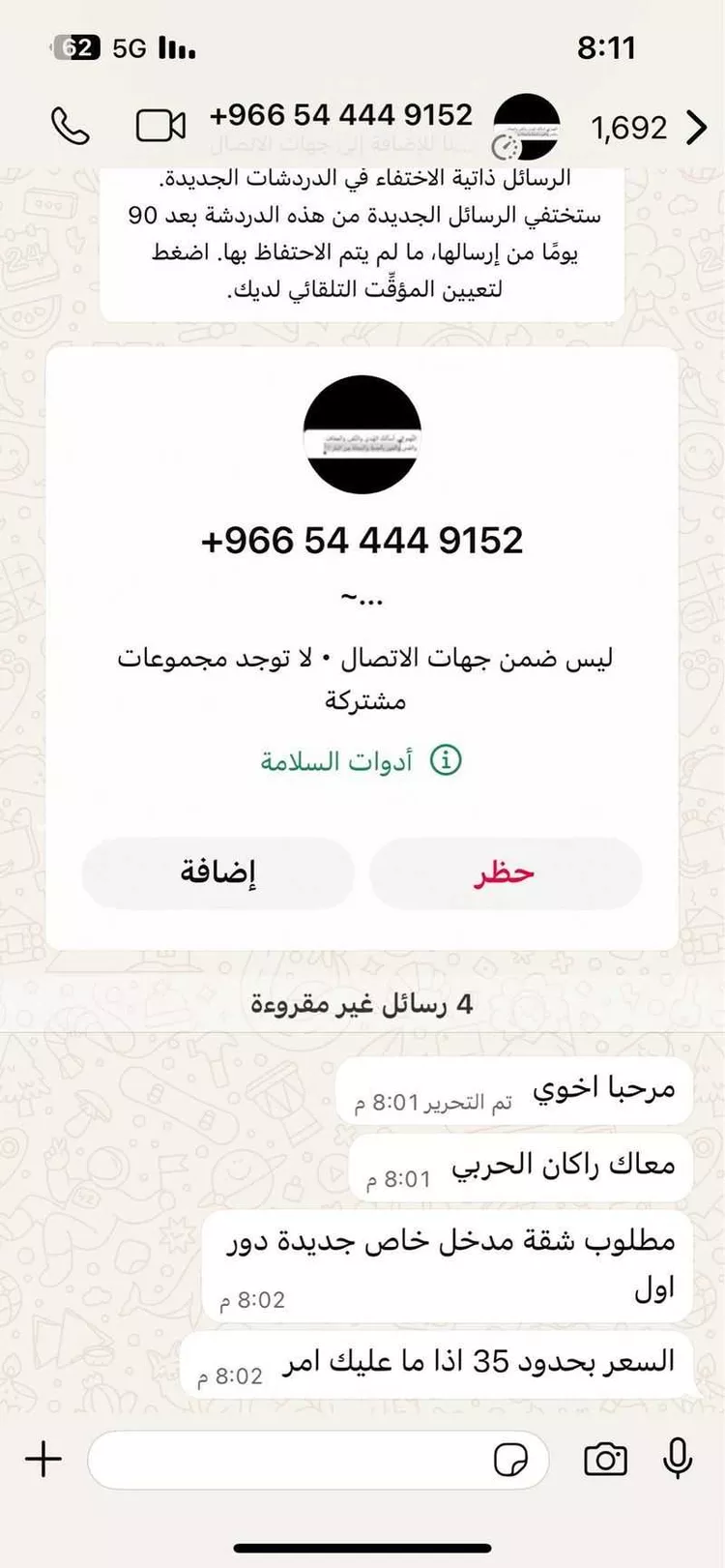Open the attachment menu via plus icon
The width and height of the screenshot is (725, 1568).
coord(42,1459)
